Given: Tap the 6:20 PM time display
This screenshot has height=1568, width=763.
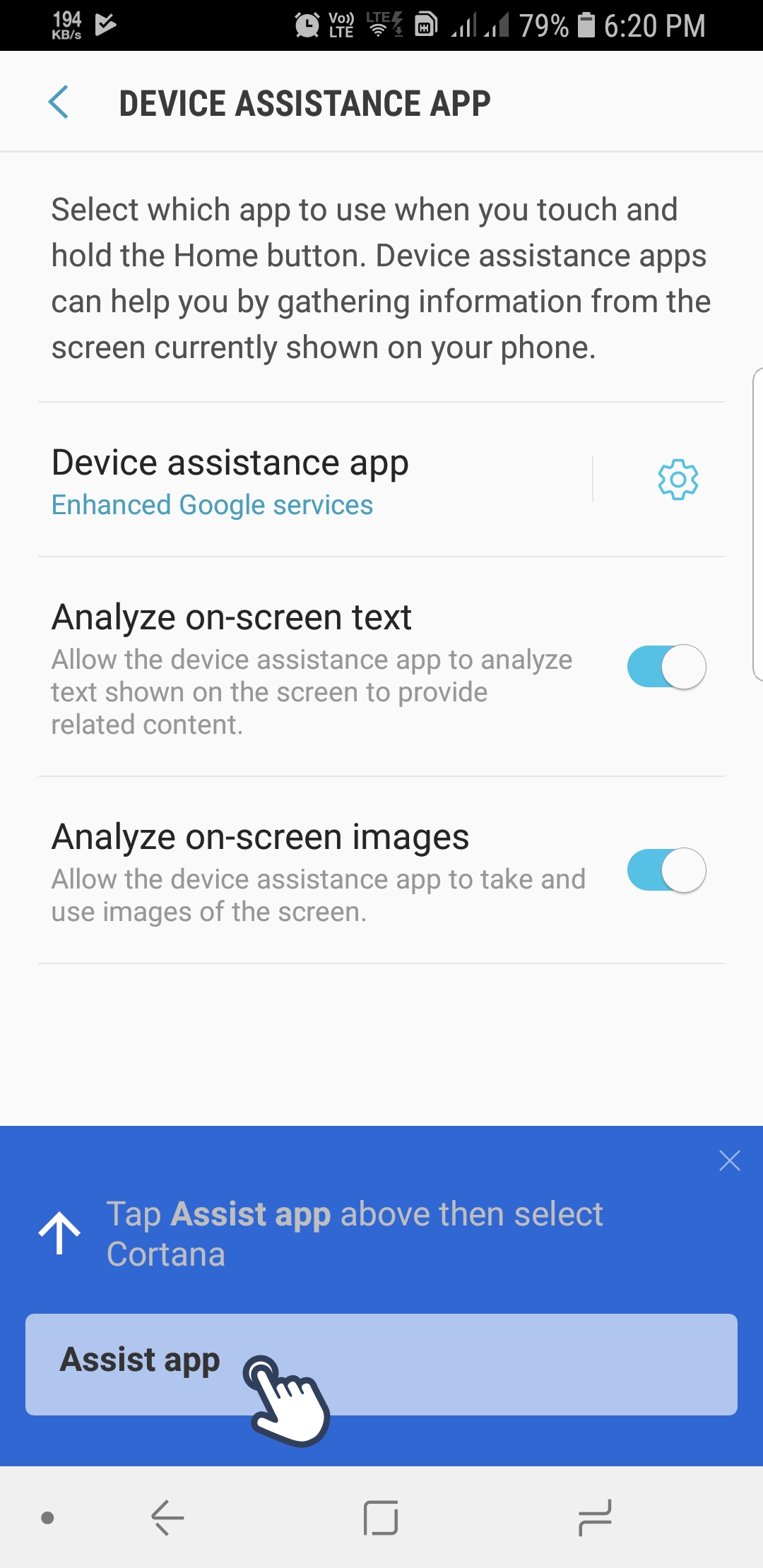Looking at the screenshot, I should 656,25.
